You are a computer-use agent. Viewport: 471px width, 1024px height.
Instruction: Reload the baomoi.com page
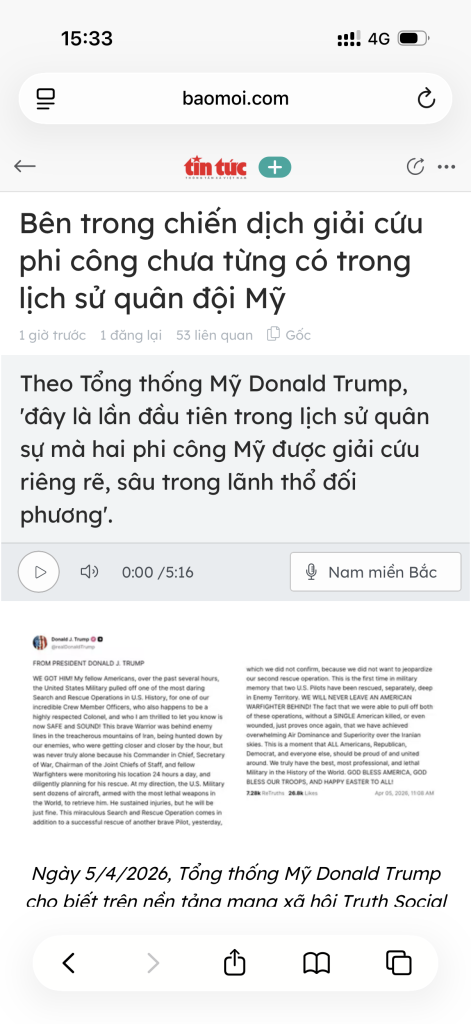click(x=426, y=99)
